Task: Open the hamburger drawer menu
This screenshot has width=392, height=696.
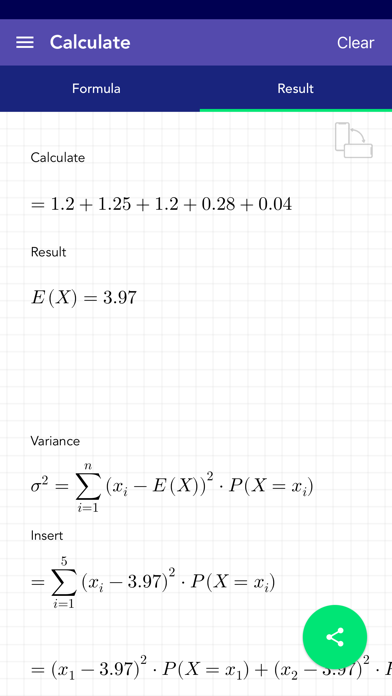Action: coord(25,43)
